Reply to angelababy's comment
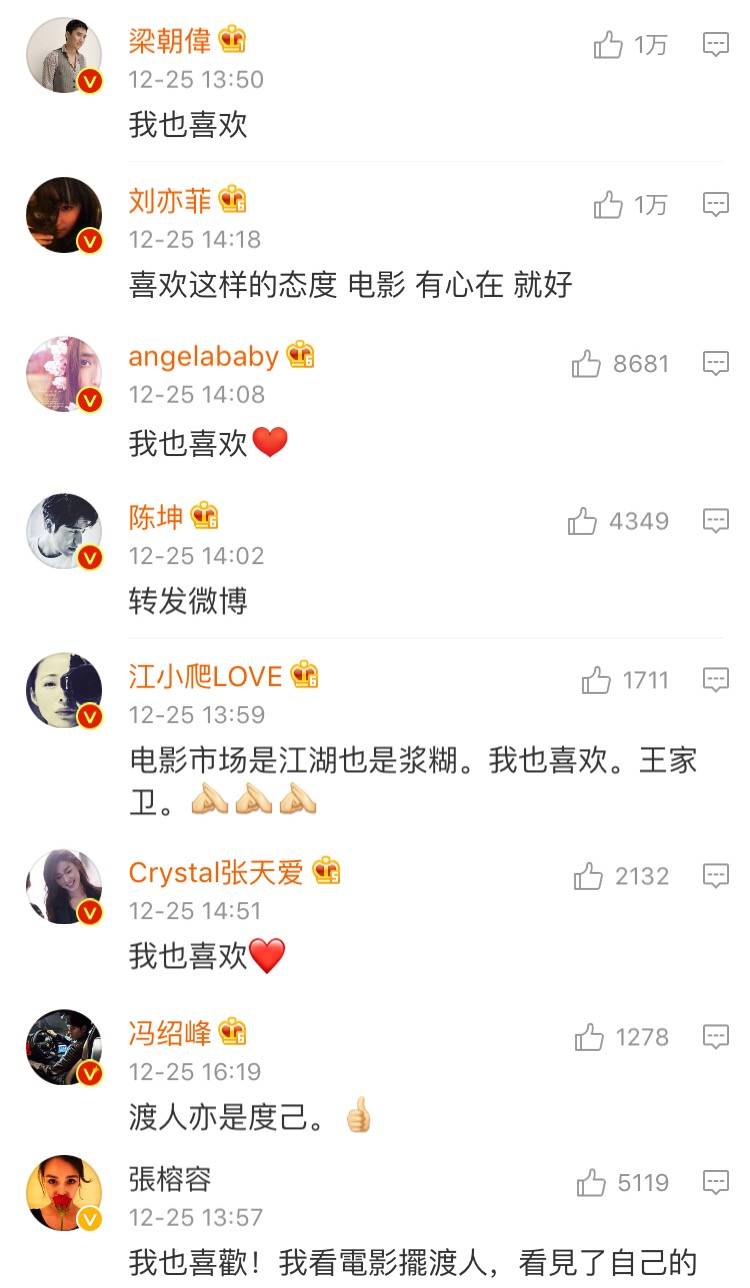This screenshot has height=1288, width=750. click(x=715, y=364)
